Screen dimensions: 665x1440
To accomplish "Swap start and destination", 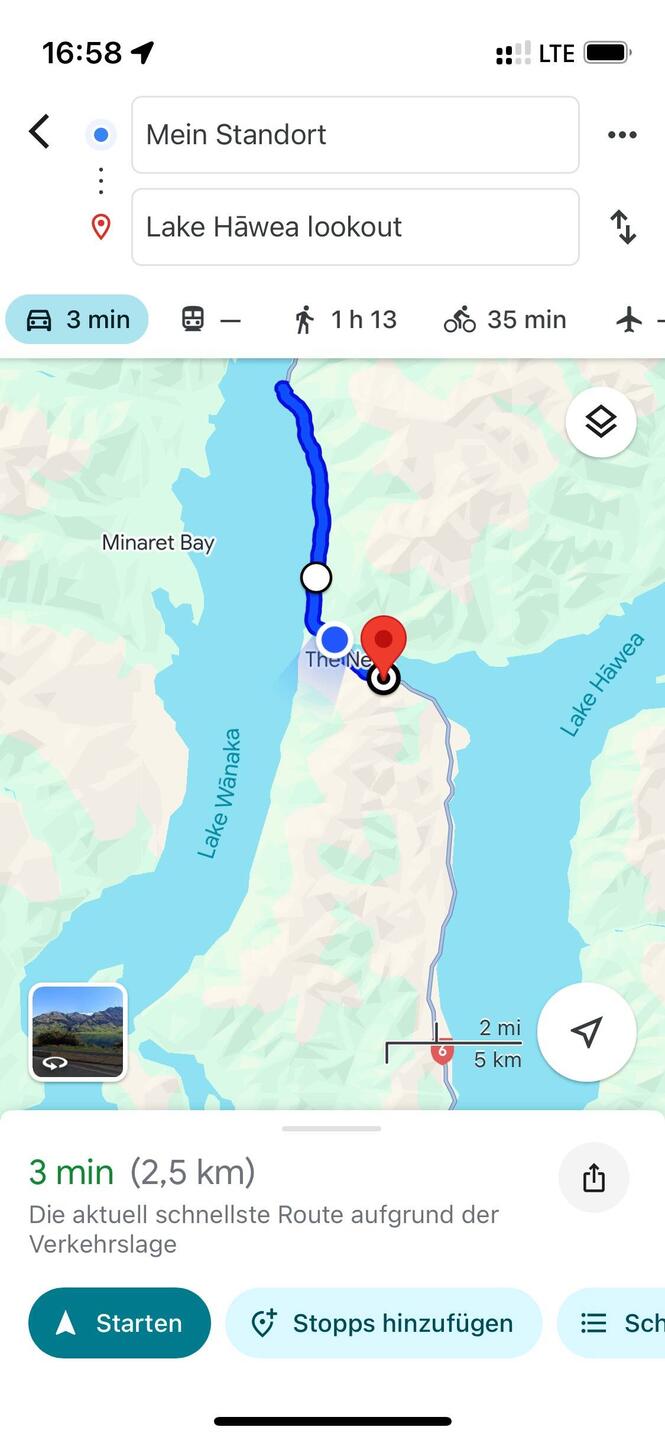I will 623,227.
